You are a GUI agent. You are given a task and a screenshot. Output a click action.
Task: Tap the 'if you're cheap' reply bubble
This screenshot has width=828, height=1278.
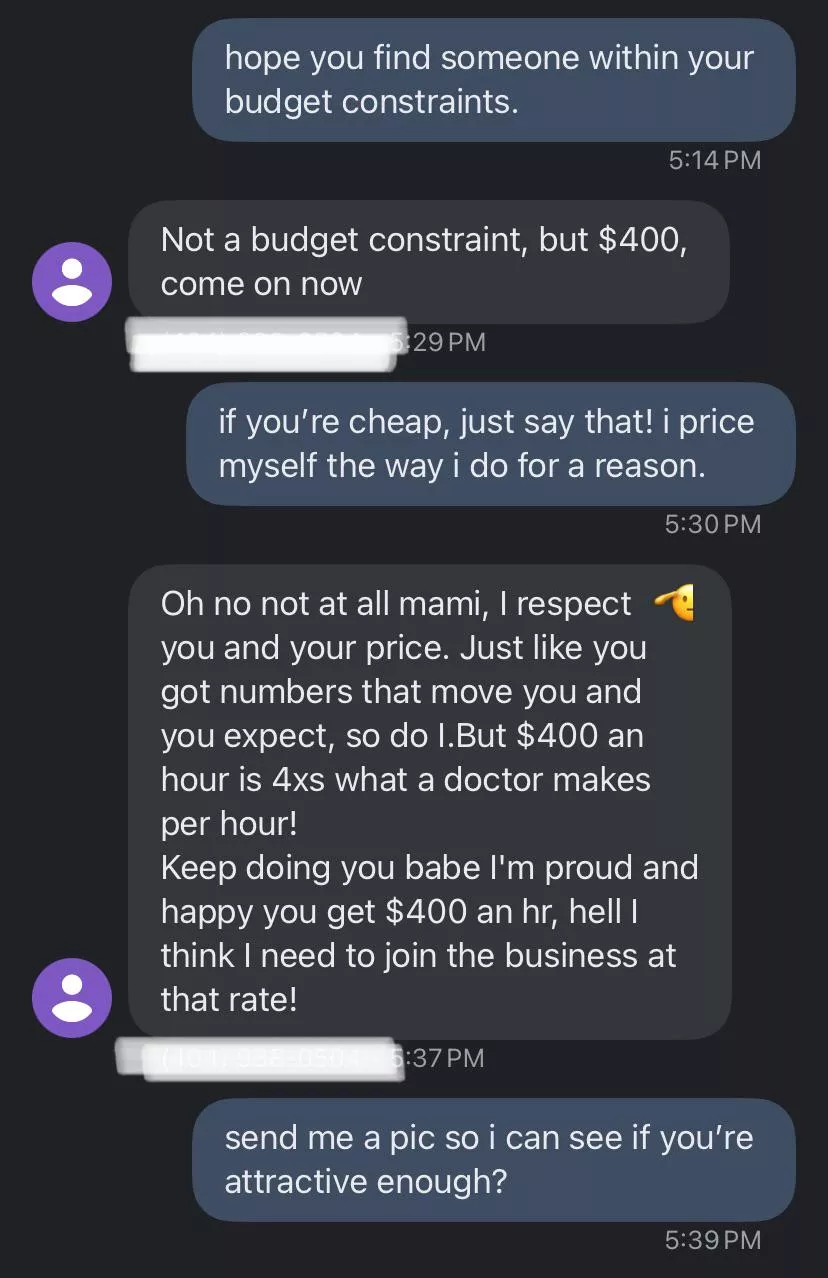point(485,444)
